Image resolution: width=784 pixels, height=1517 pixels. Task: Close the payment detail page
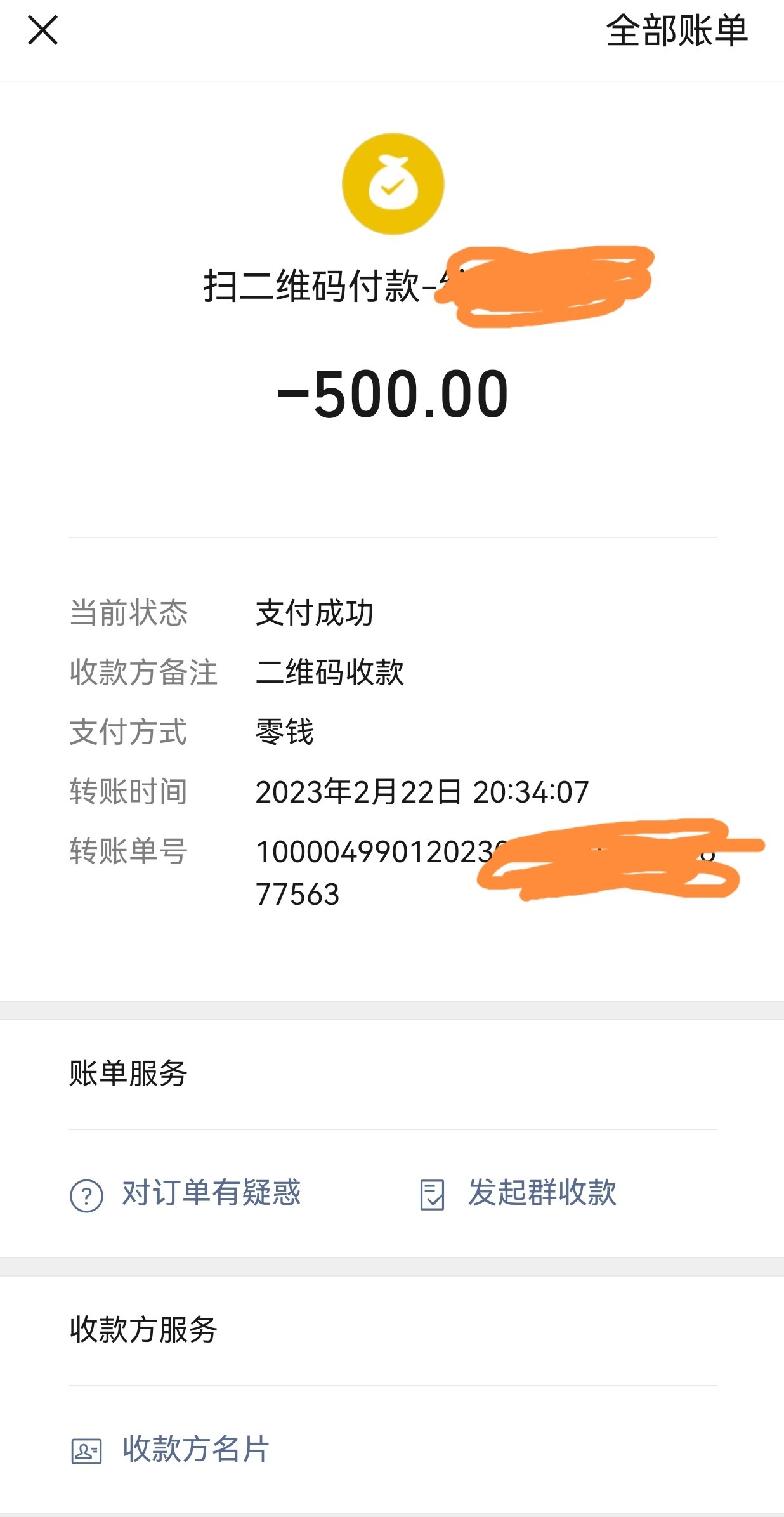point(43,30)
